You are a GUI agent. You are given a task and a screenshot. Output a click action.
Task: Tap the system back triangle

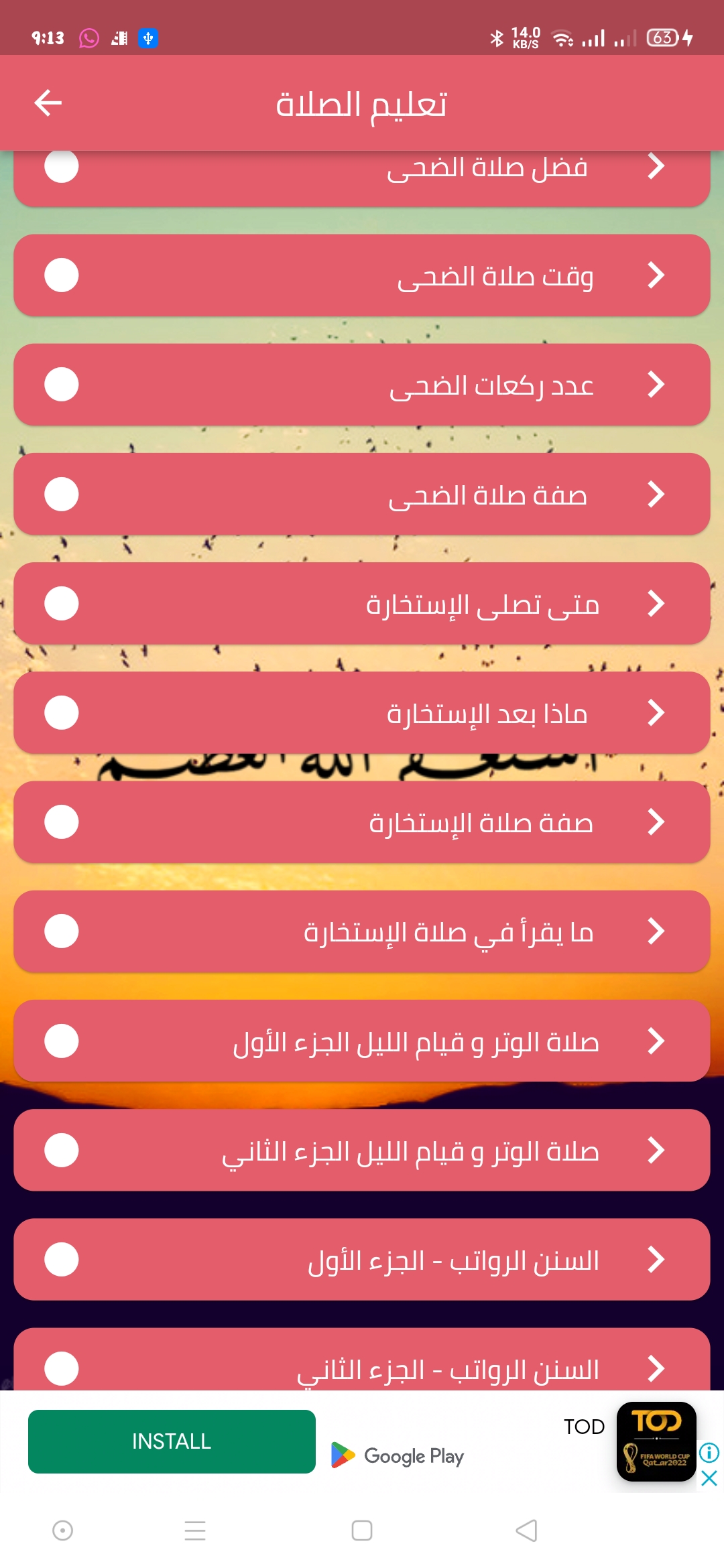[x=527, y=1530]
